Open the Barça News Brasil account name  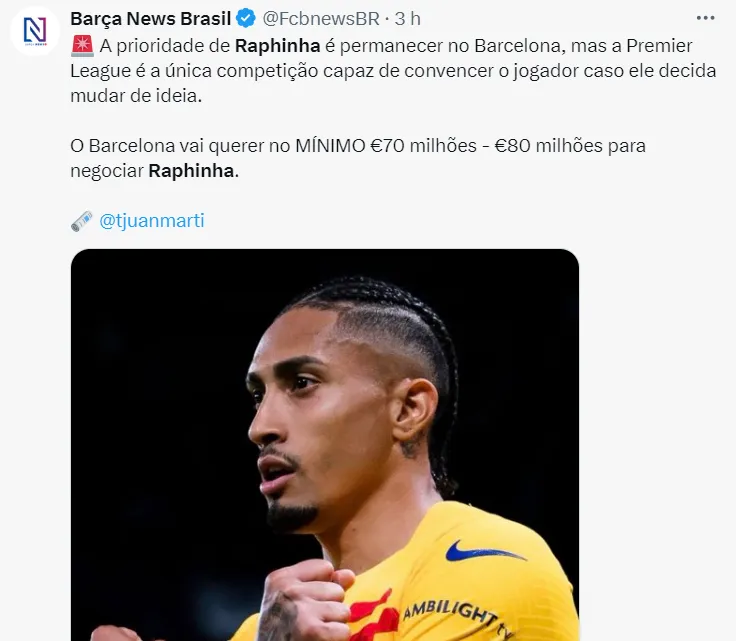tap(150, 19)
